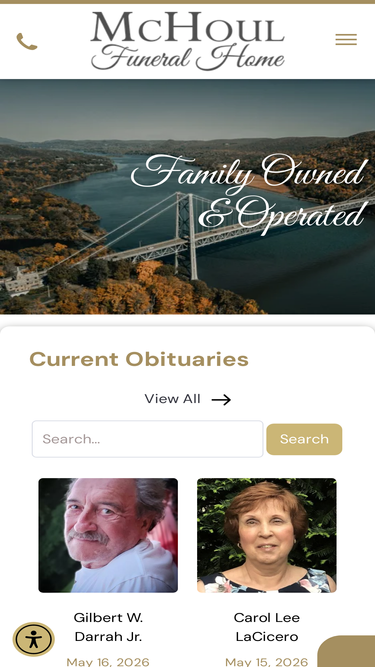Open Carol Lee LaCicero's obituary
Screen dimensions: 375x667
(267, 627)
